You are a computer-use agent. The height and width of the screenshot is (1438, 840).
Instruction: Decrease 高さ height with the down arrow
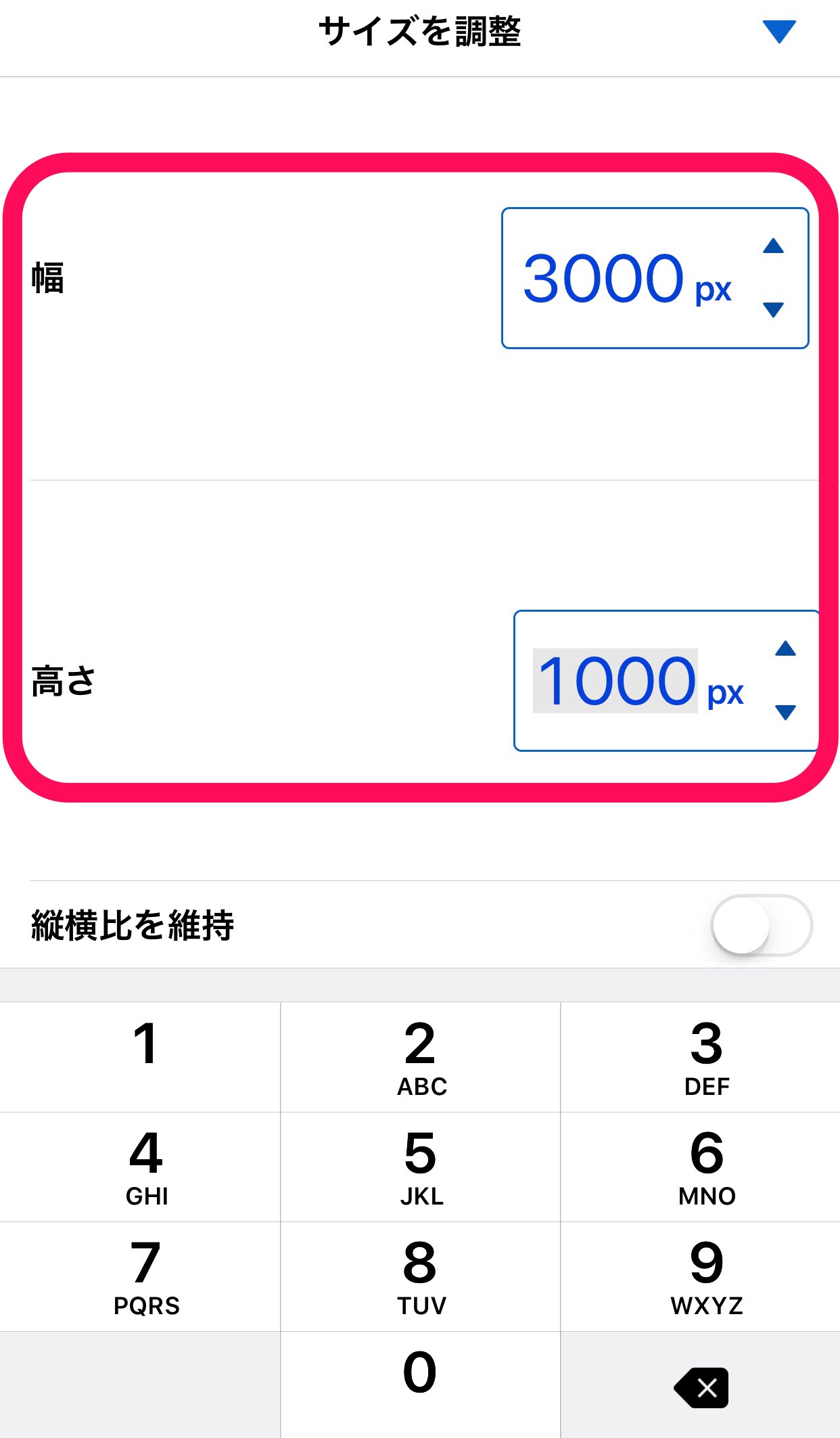click(x=785, y=713)
